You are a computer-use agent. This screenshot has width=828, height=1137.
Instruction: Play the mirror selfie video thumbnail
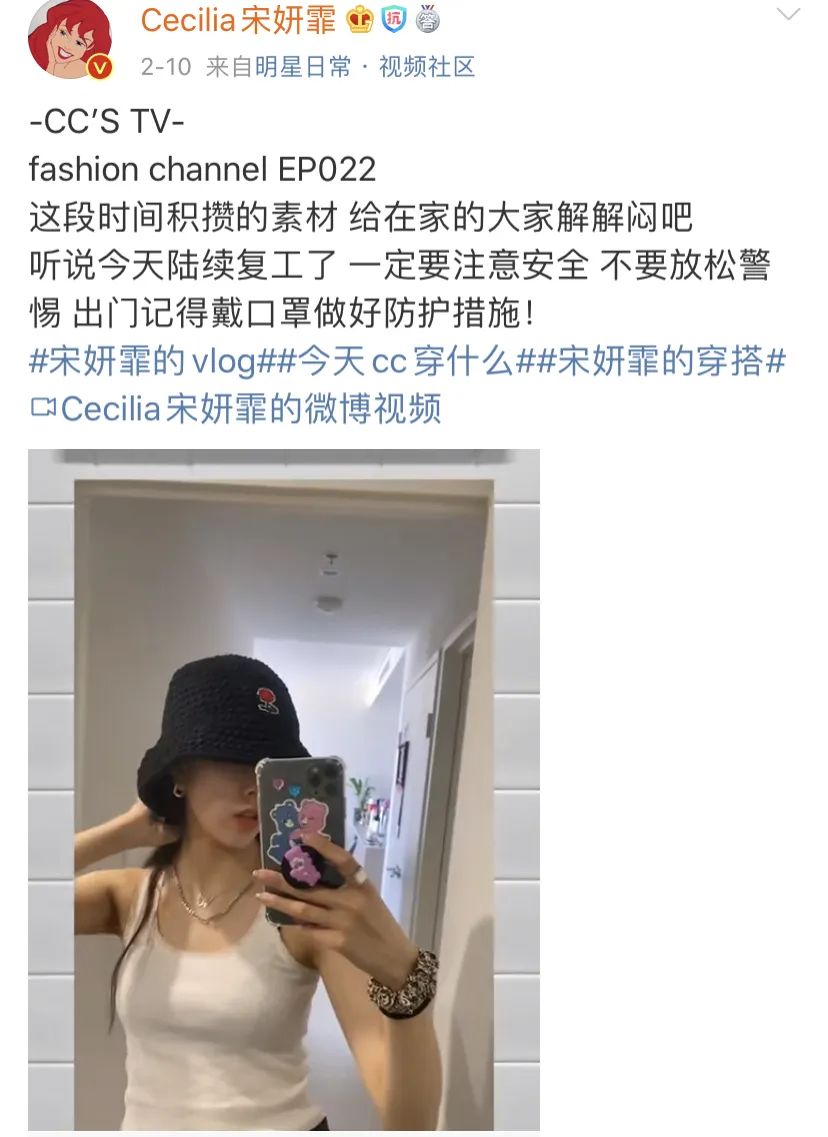284,789
